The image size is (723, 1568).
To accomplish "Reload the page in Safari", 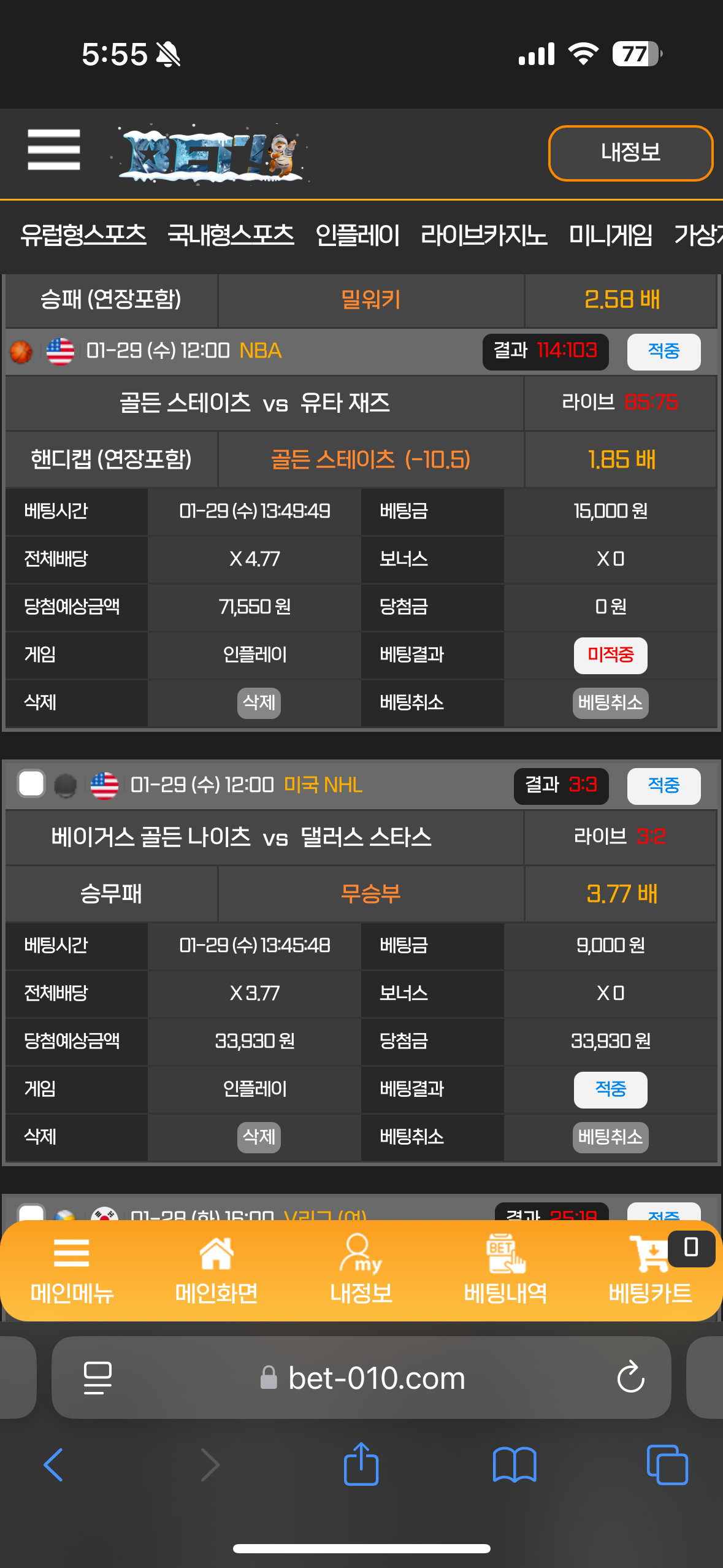I will (x=630, y=1378).
